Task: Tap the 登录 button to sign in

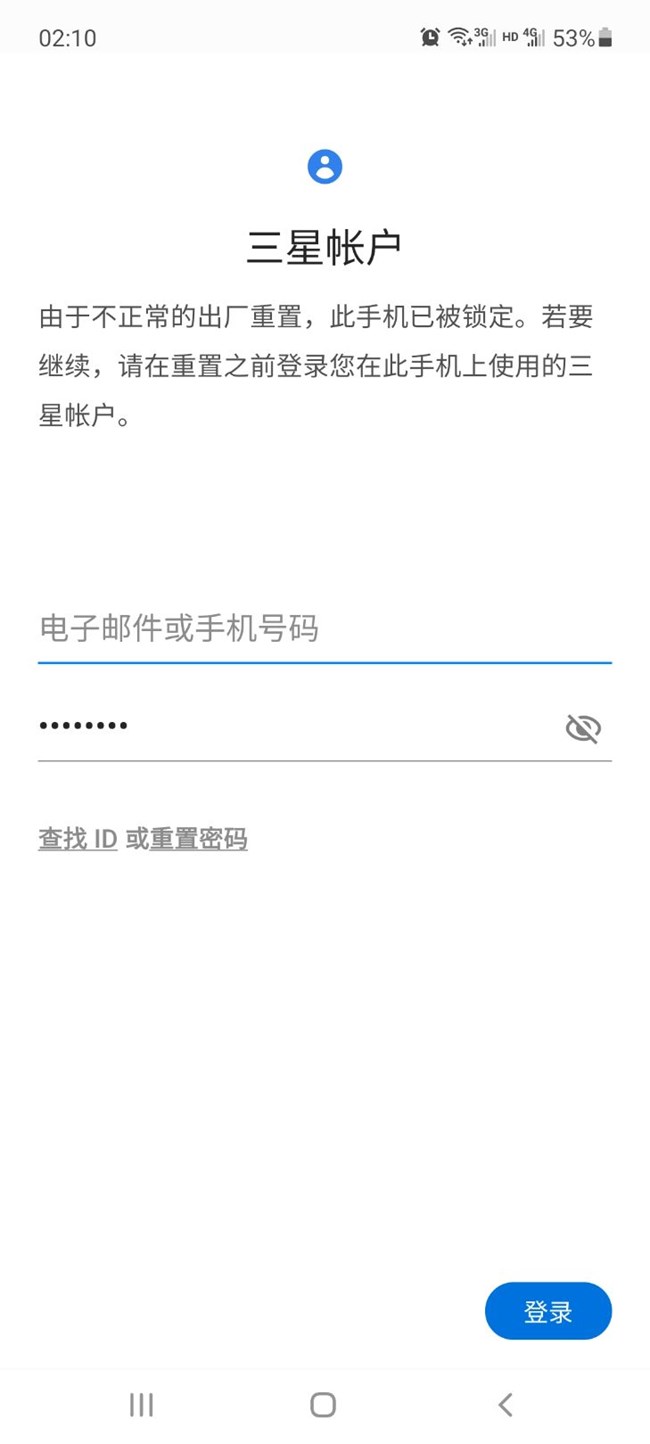Action: (548, 1311)
